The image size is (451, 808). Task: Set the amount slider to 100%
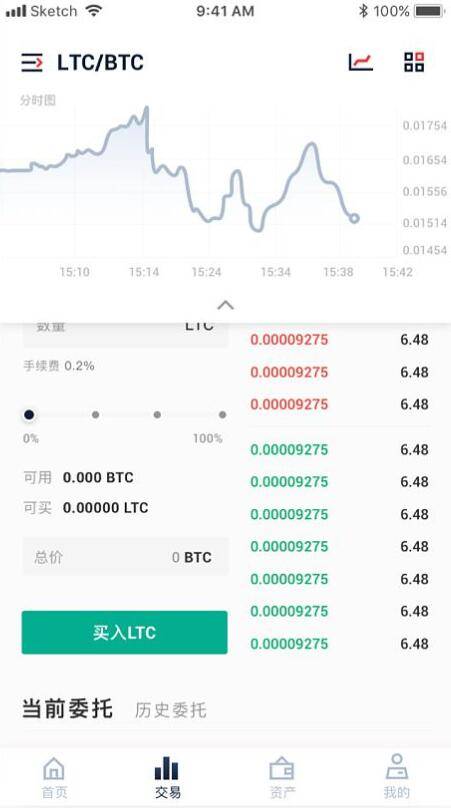click(x=222, y=415)
